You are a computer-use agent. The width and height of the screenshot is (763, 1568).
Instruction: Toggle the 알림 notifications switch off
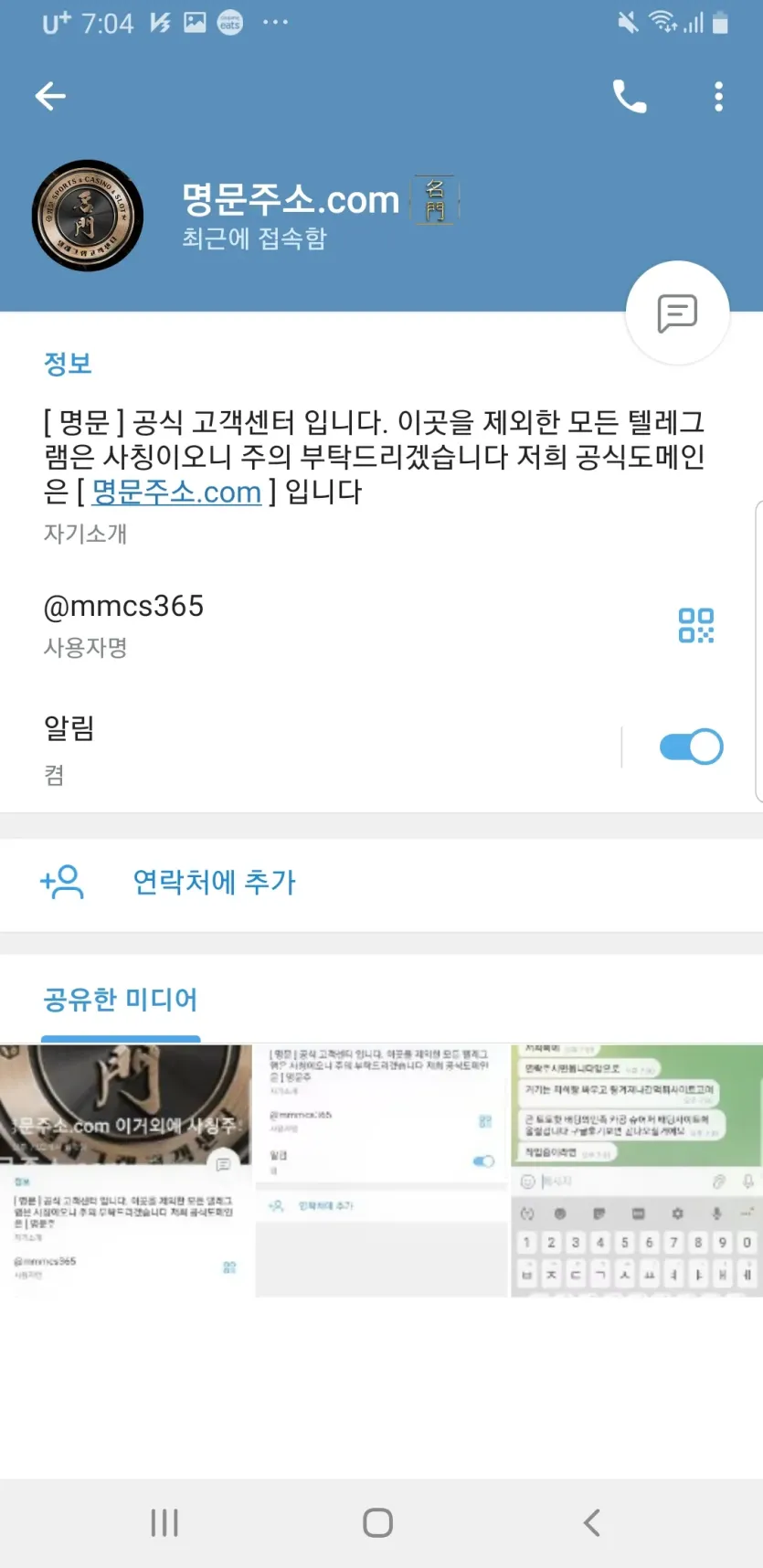691,747
